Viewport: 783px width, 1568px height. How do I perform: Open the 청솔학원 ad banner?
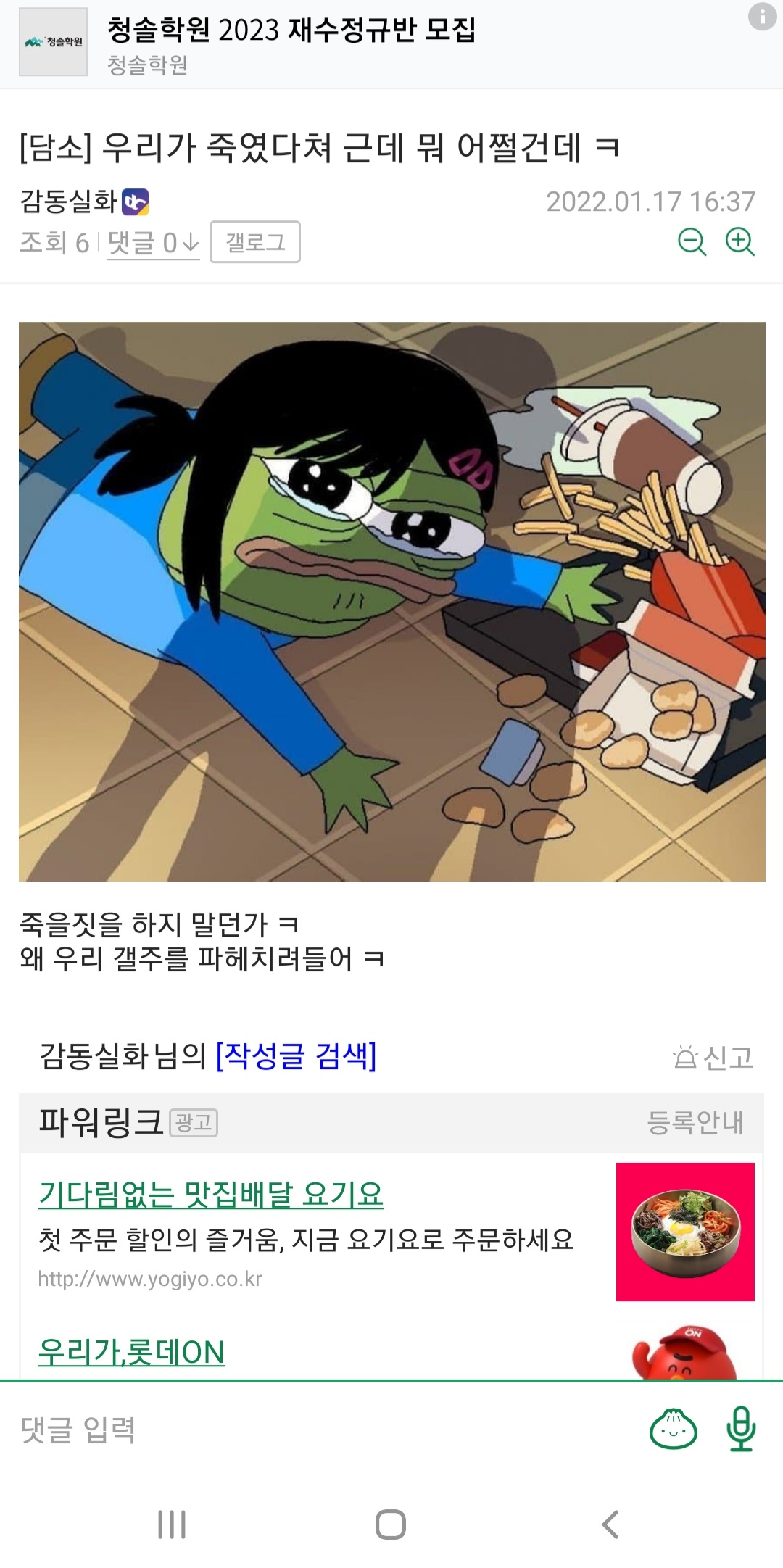290,43
